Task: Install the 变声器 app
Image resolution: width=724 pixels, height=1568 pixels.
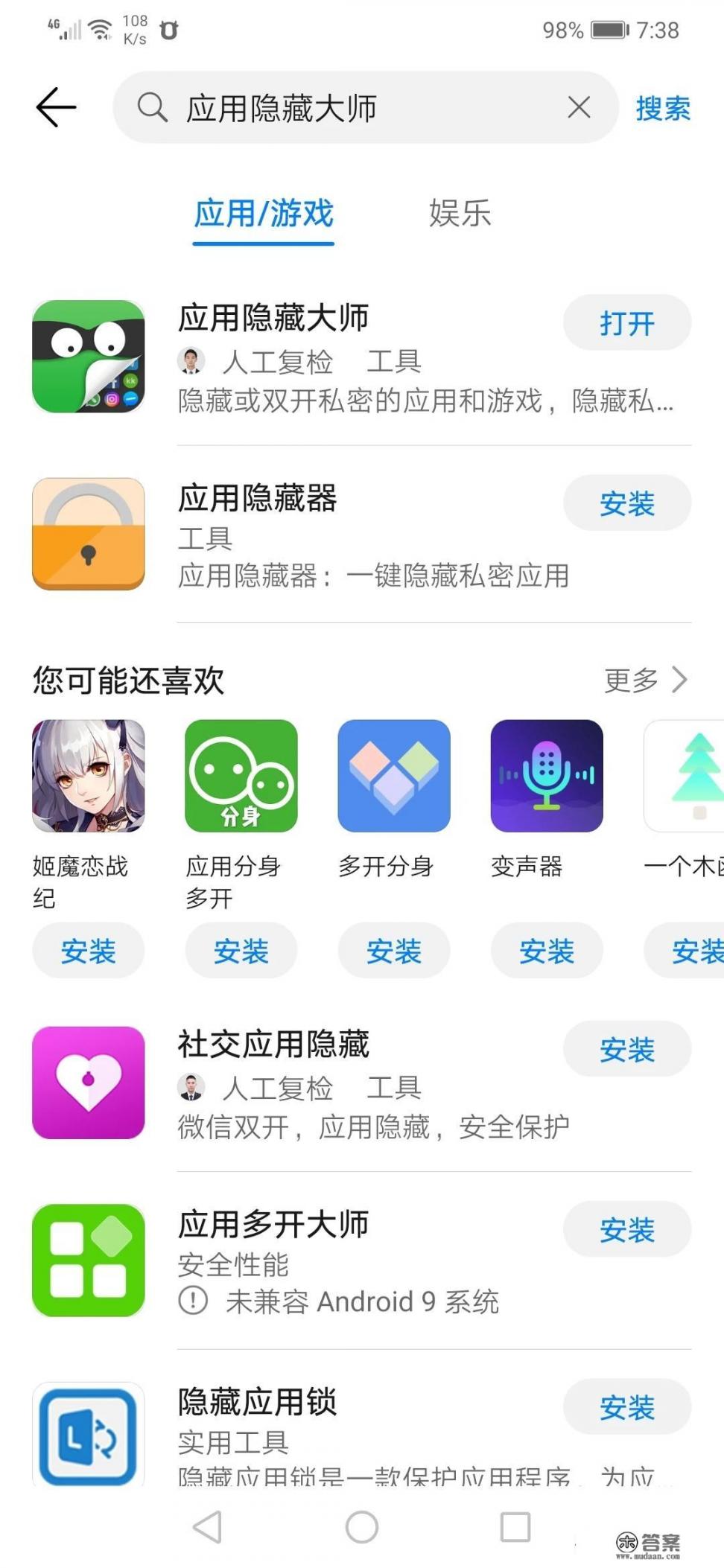Action: [546, 951]
